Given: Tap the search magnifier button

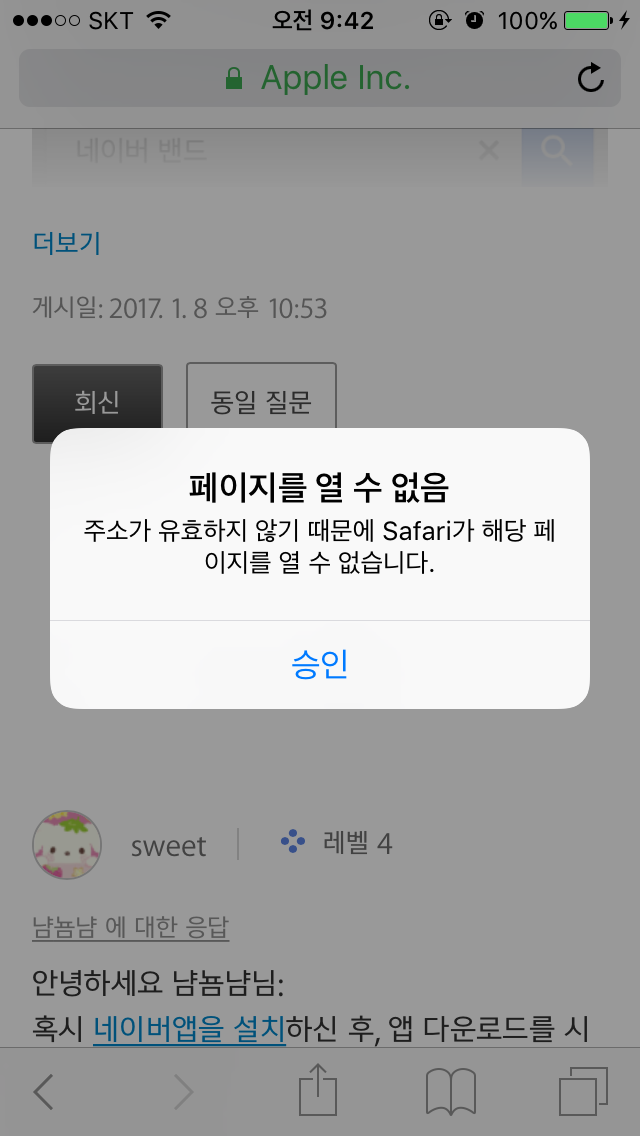Looking at the screenshot, I should pyautogui.click(x=557, y=151).
